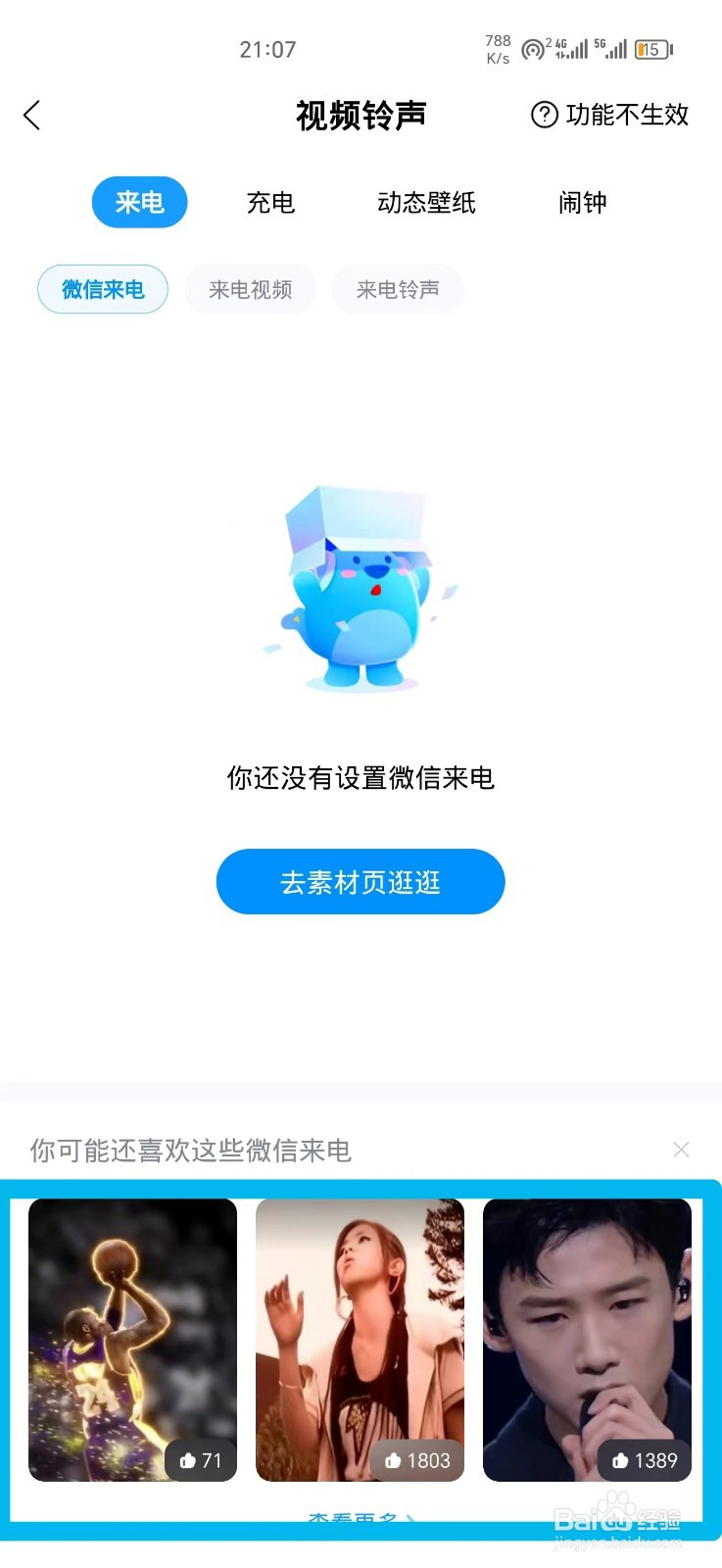Check the battery indicator in status bar
Screen dimensions: 722x1568
tap(650, 49)
